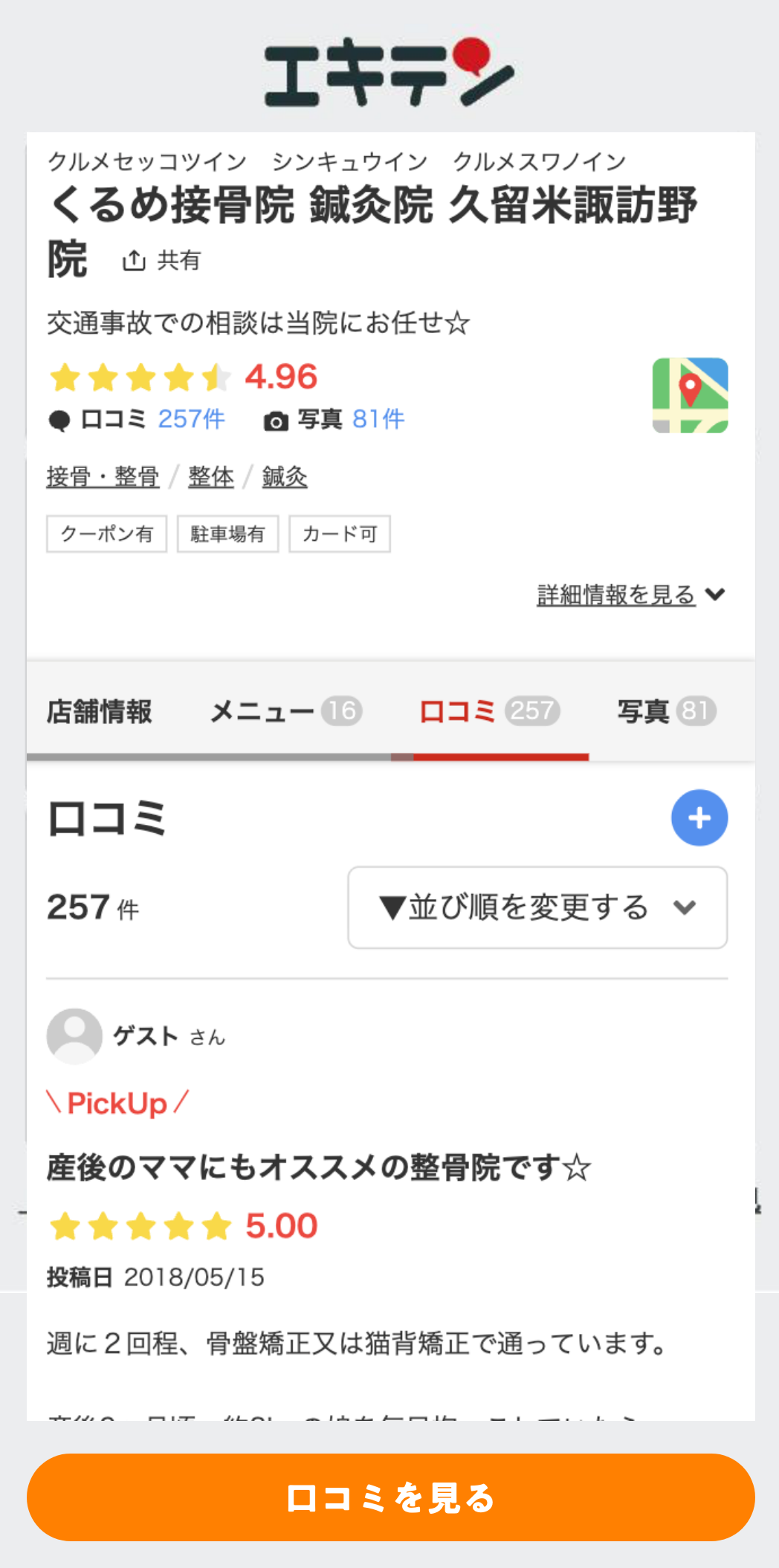Screen dimensions: 779x1568
Task: Select the 駐車場有 badge
Action: pyautogui.click(x=227, y=534)
